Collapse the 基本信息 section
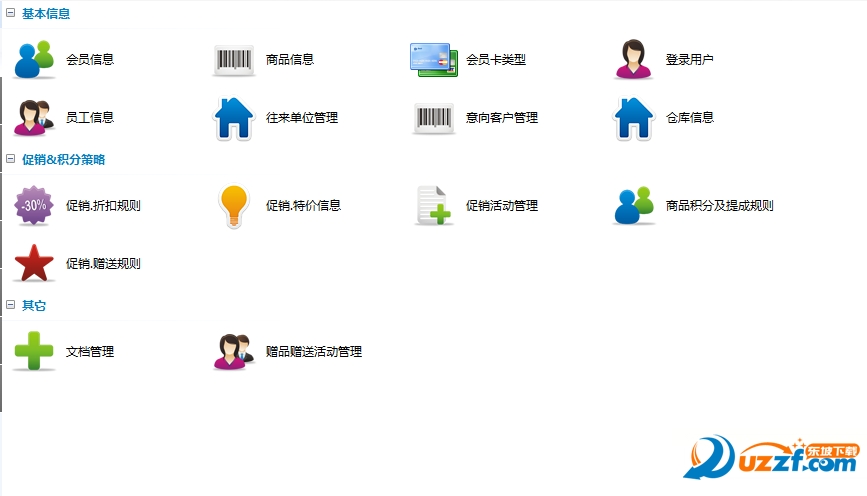 tap(11, 14)
